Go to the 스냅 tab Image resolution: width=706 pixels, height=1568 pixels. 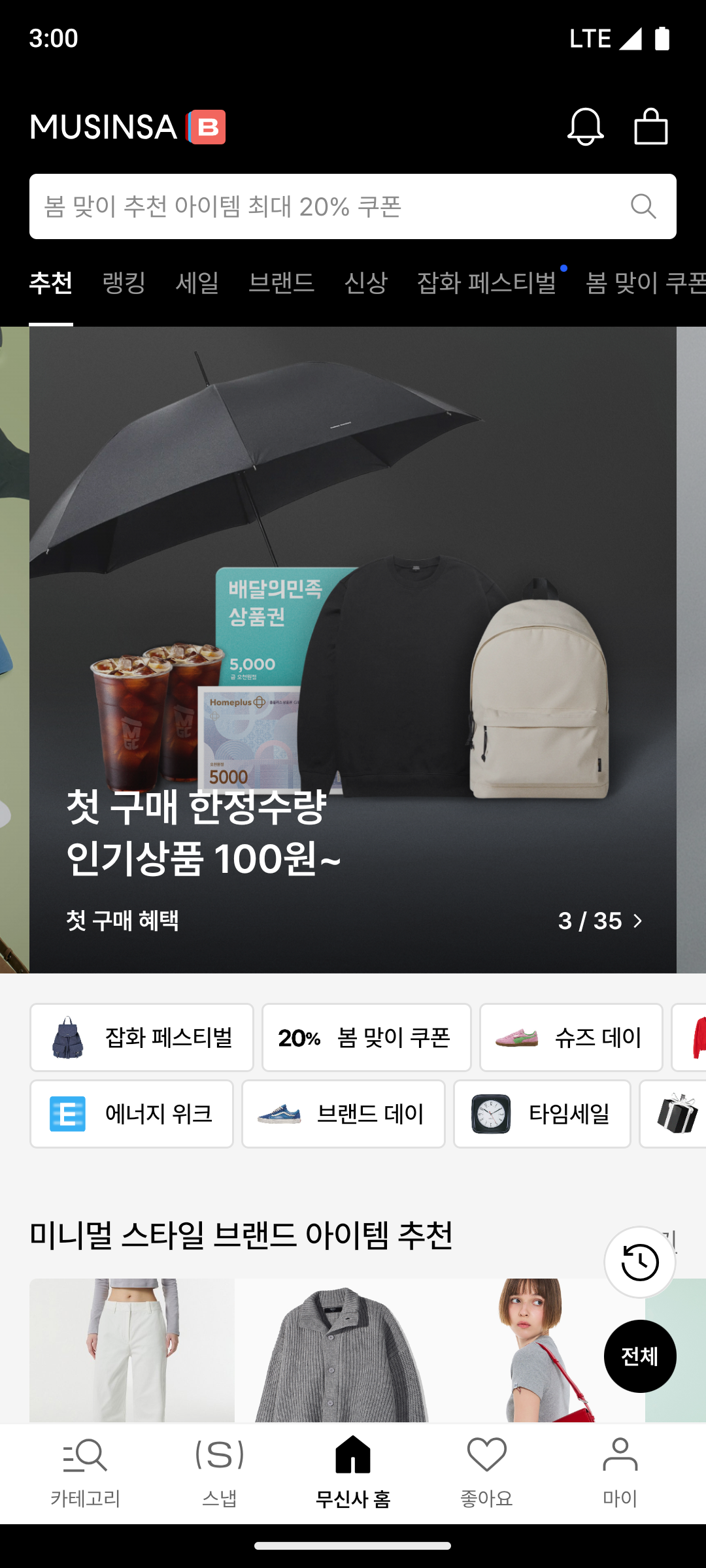[x=219, y=1473]
